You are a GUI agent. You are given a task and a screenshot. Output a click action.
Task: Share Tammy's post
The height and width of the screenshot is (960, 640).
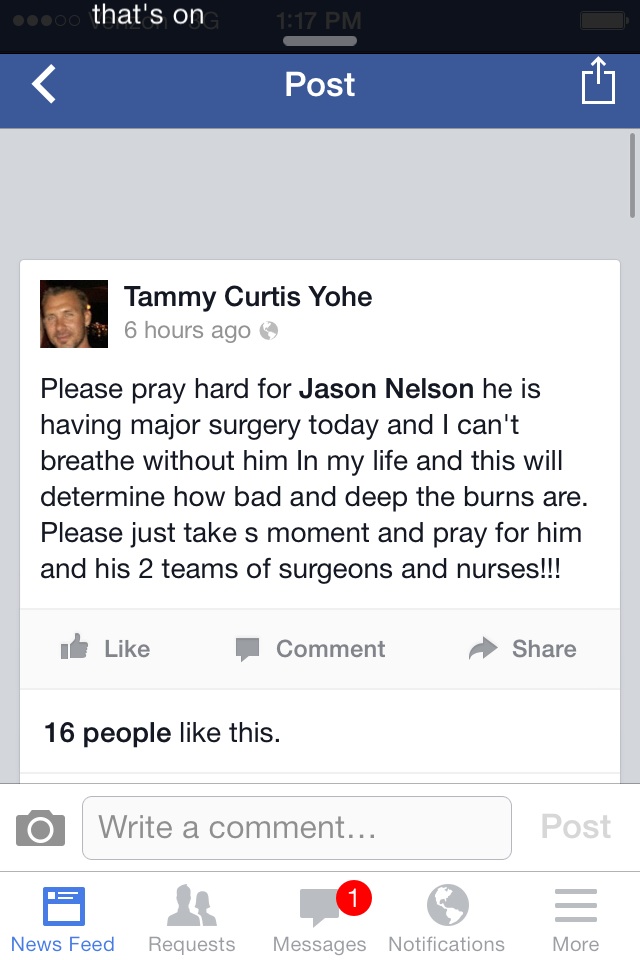tap(523, 649)
